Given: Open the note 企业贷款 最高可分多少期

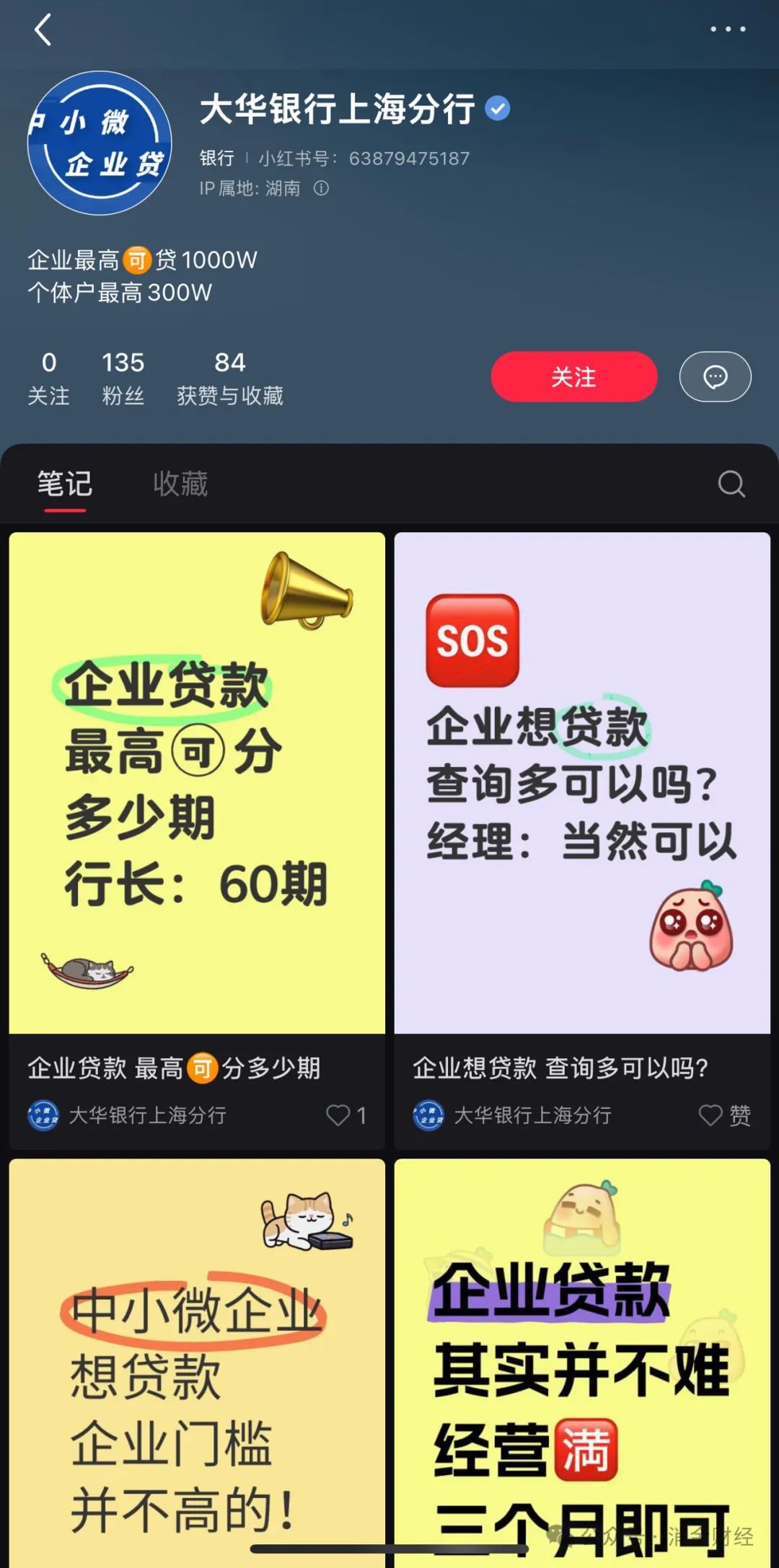Looking at the screenshot, I should click(x=197, y=783).
